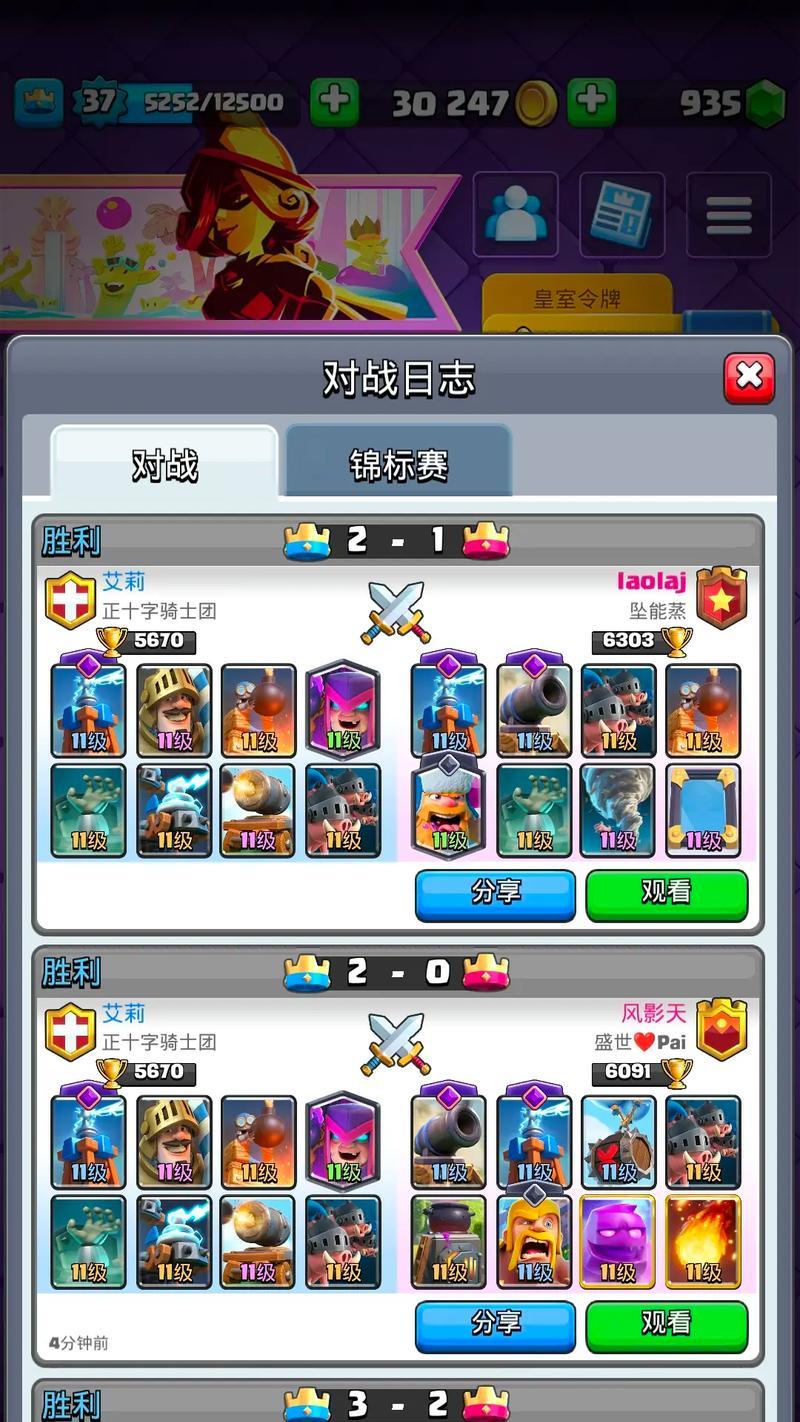Viewport: 800px width, 1422px height.
Task: Open opponent laolaj's profile
Action: pyautogui.click(x=651, y=582)
